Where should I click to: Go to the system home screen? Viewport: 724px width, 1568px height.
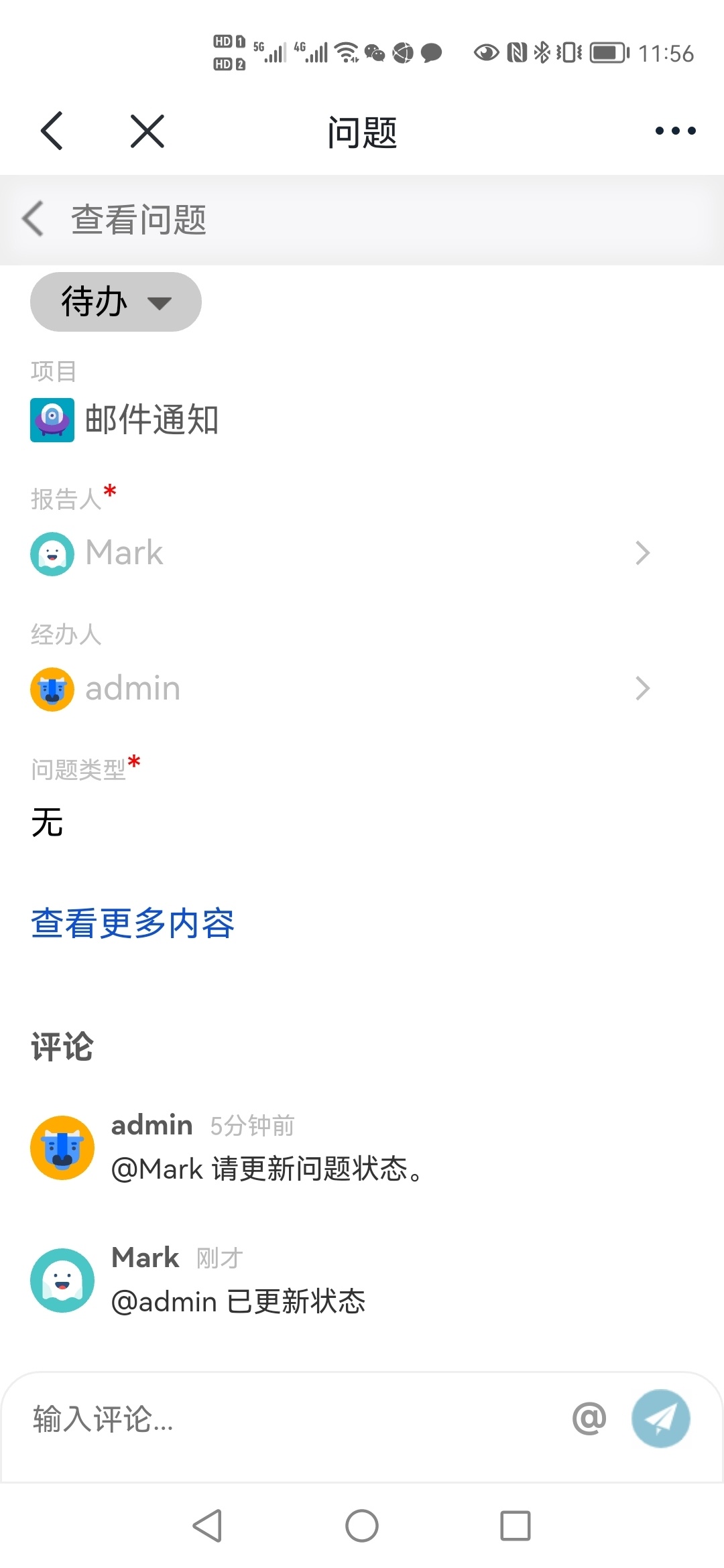362,1526
